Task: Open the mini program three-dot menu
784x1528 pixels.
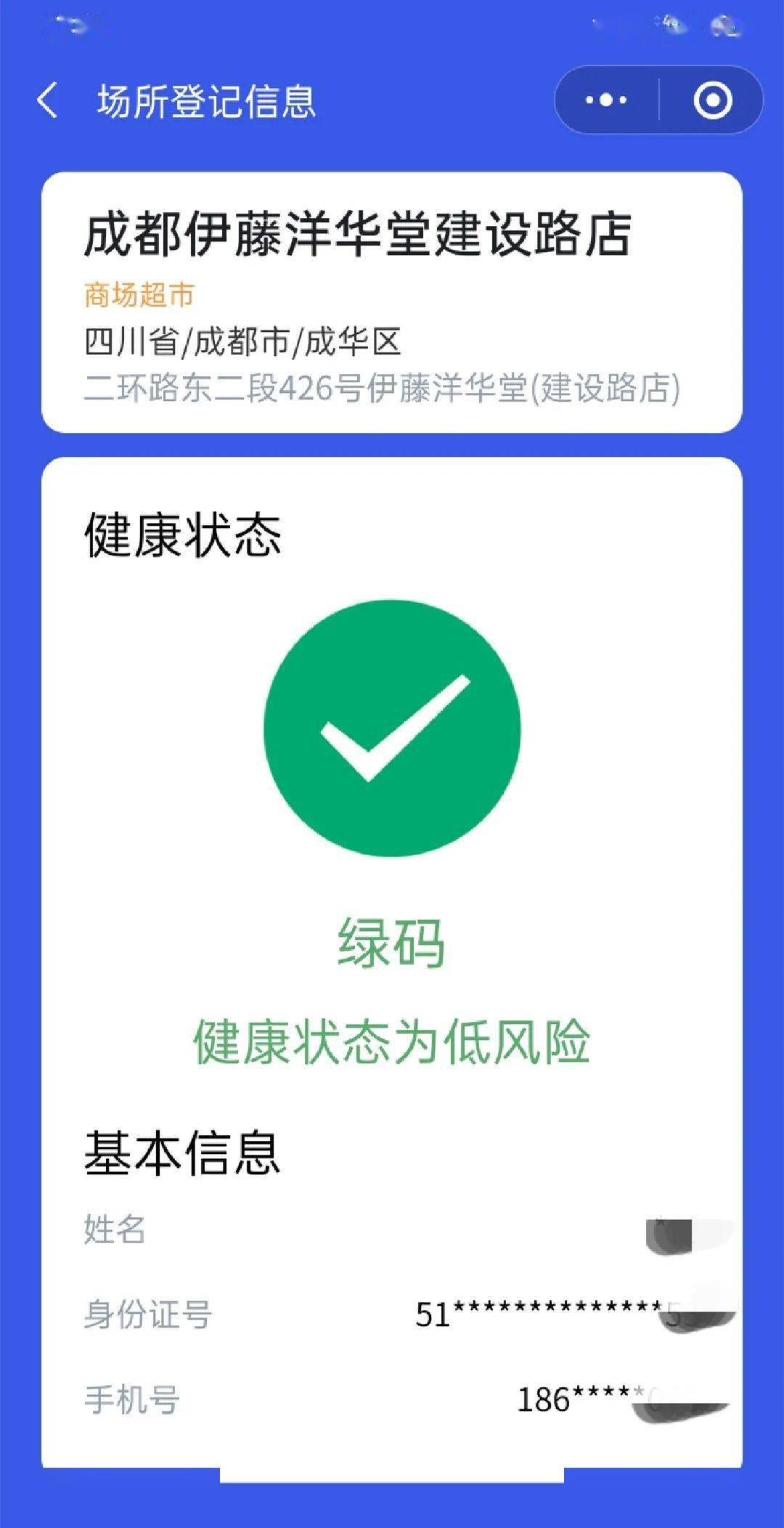Action: [x=607, y=100]
